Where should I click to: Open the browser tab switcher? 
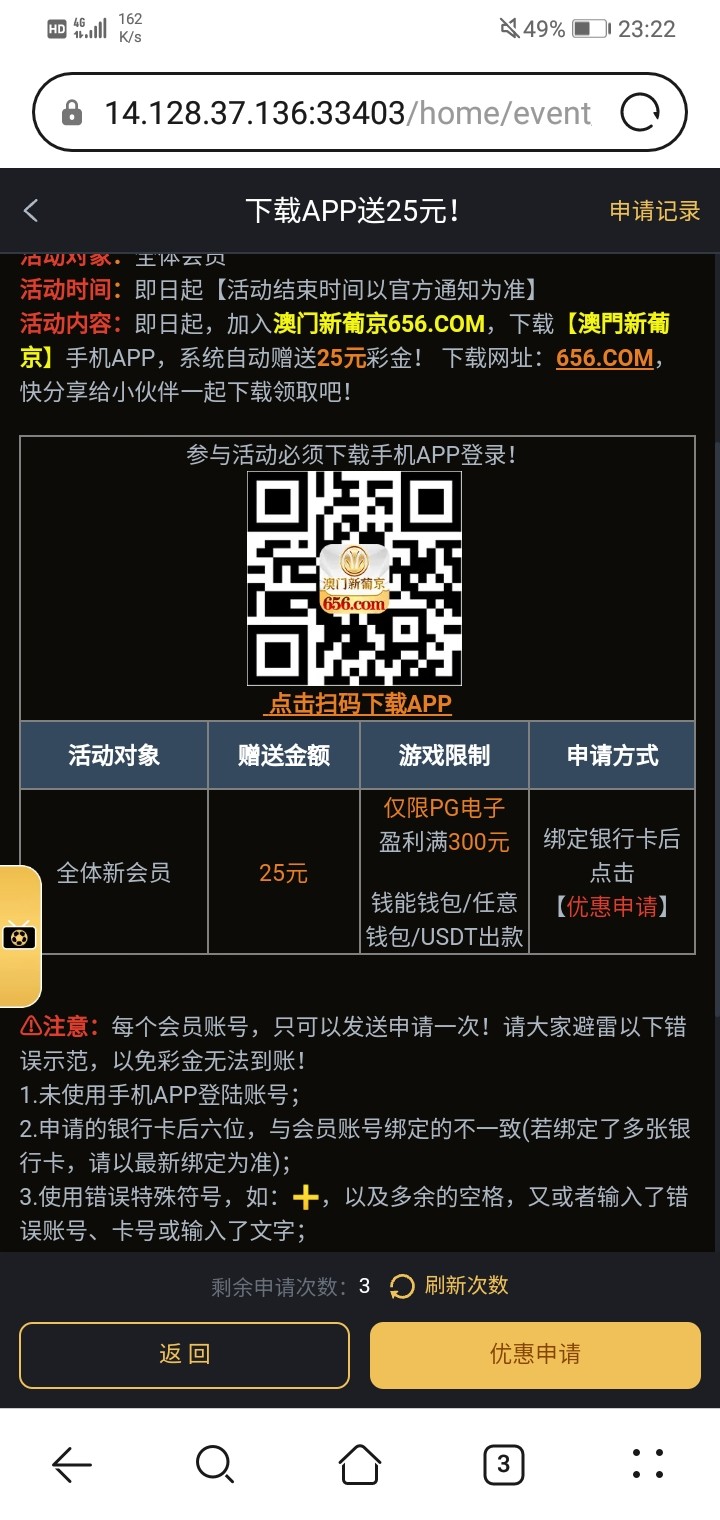pos(503,1465)
